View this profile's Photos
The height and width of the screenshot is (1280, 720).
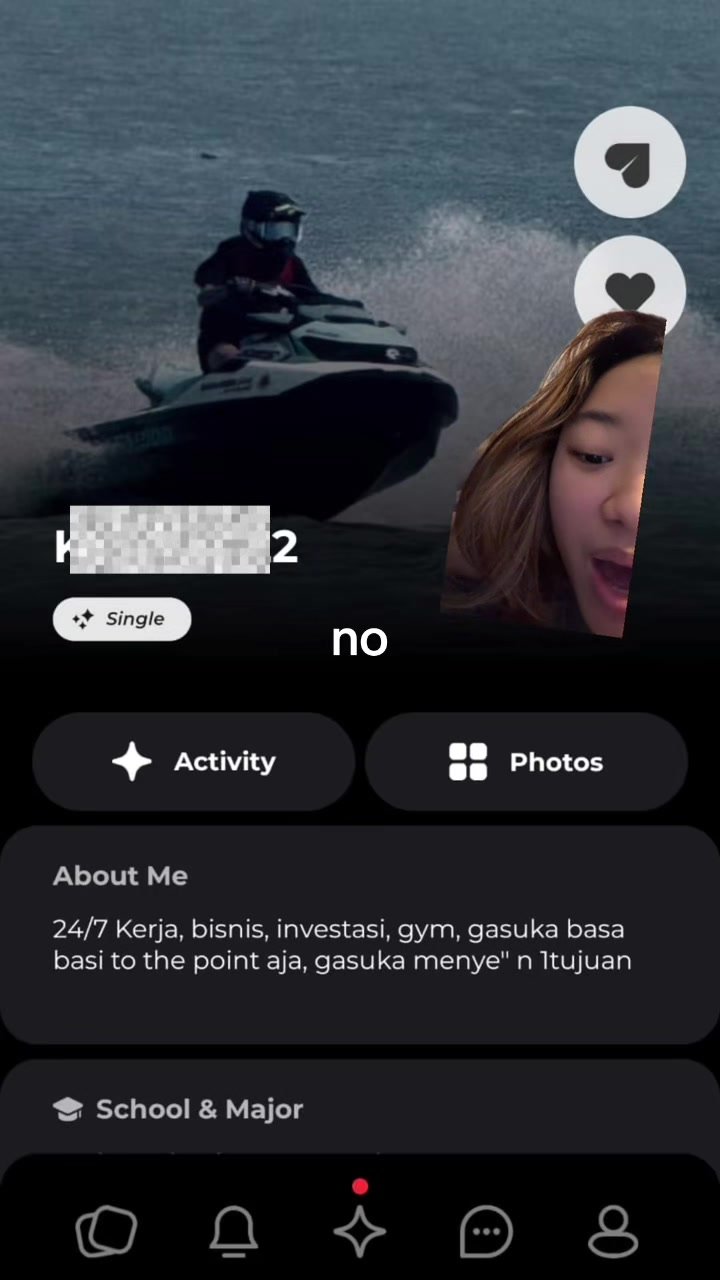(x=526, y=762)
